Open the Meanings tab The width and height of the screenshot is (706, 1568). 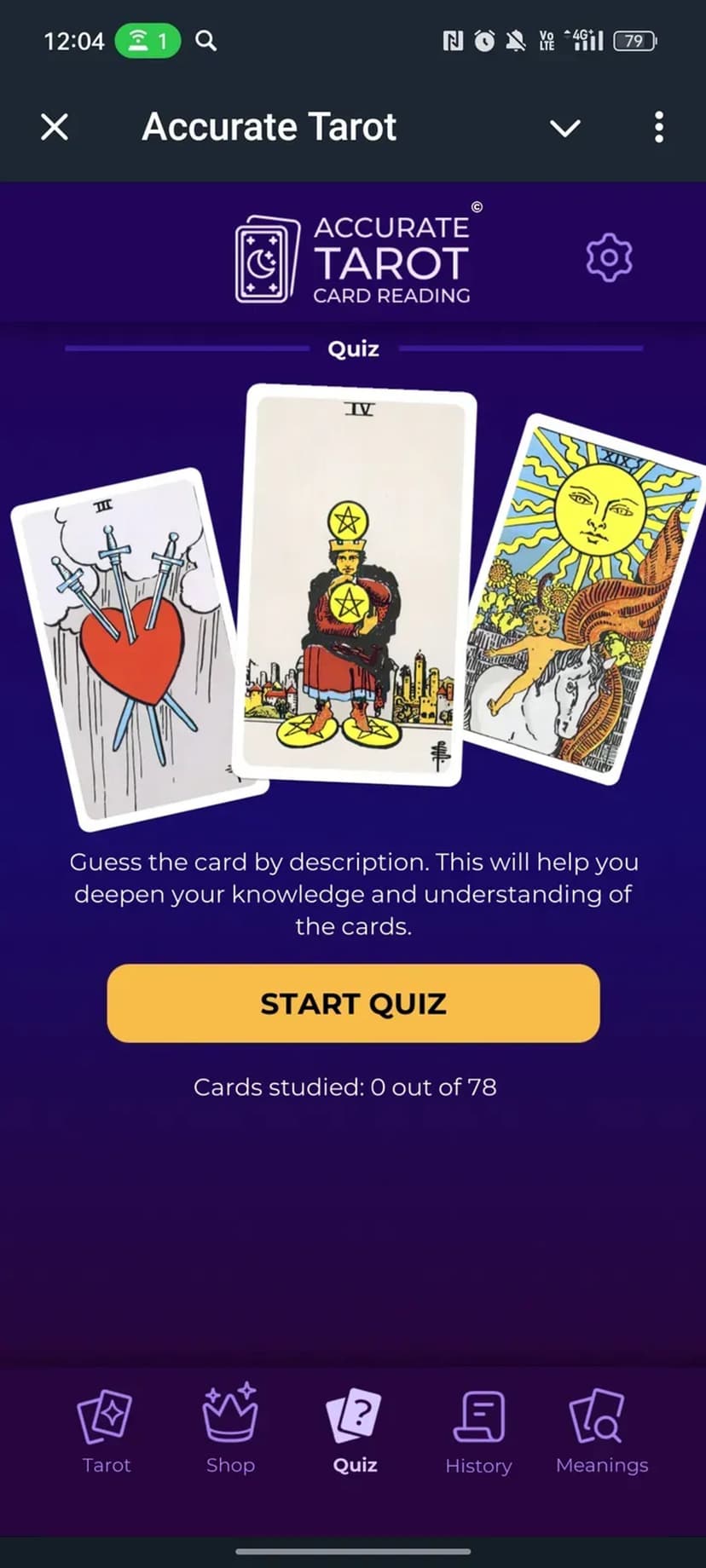tap(601, 1429)
